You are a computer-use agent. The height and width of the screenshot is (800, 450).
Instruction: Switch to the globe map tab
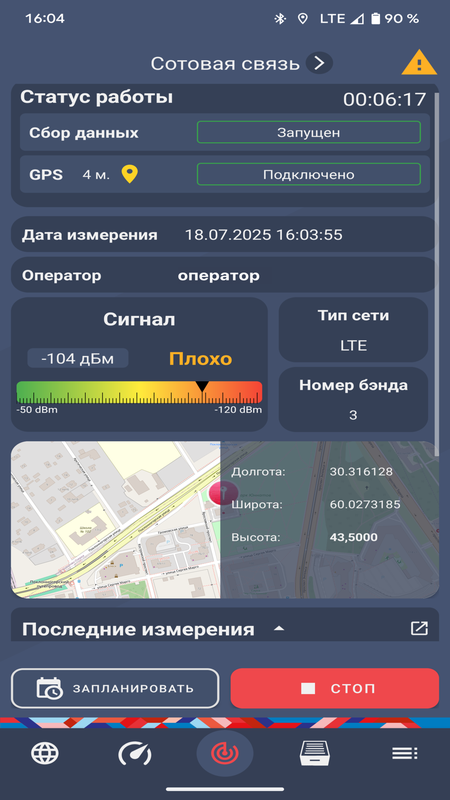(x=45, y=753)
